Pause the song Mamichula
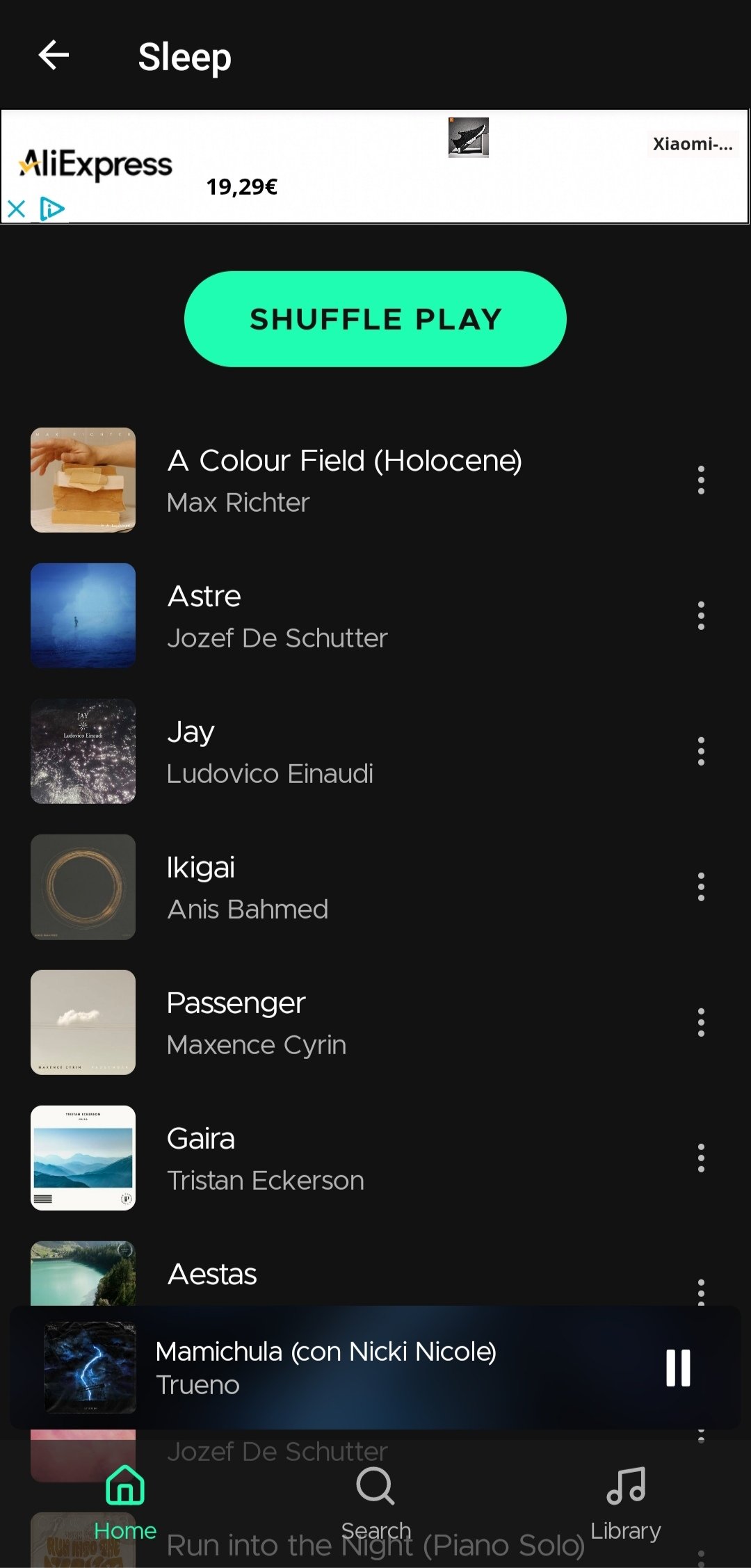The width and height of the screenshot is (751, 1568). coord(678,1368)
